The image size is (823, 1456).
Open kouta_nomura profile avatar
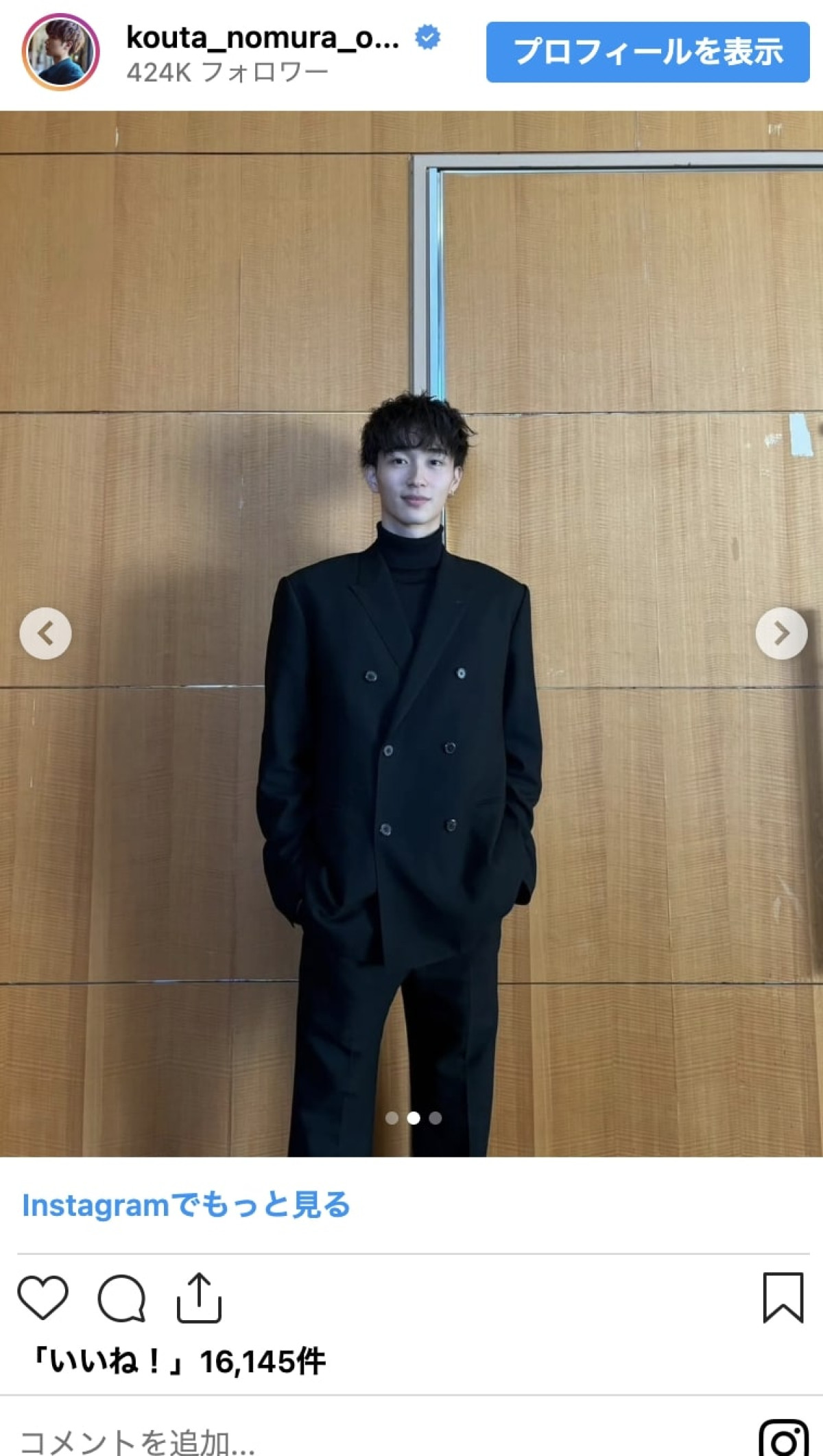[x=60, y=52]
